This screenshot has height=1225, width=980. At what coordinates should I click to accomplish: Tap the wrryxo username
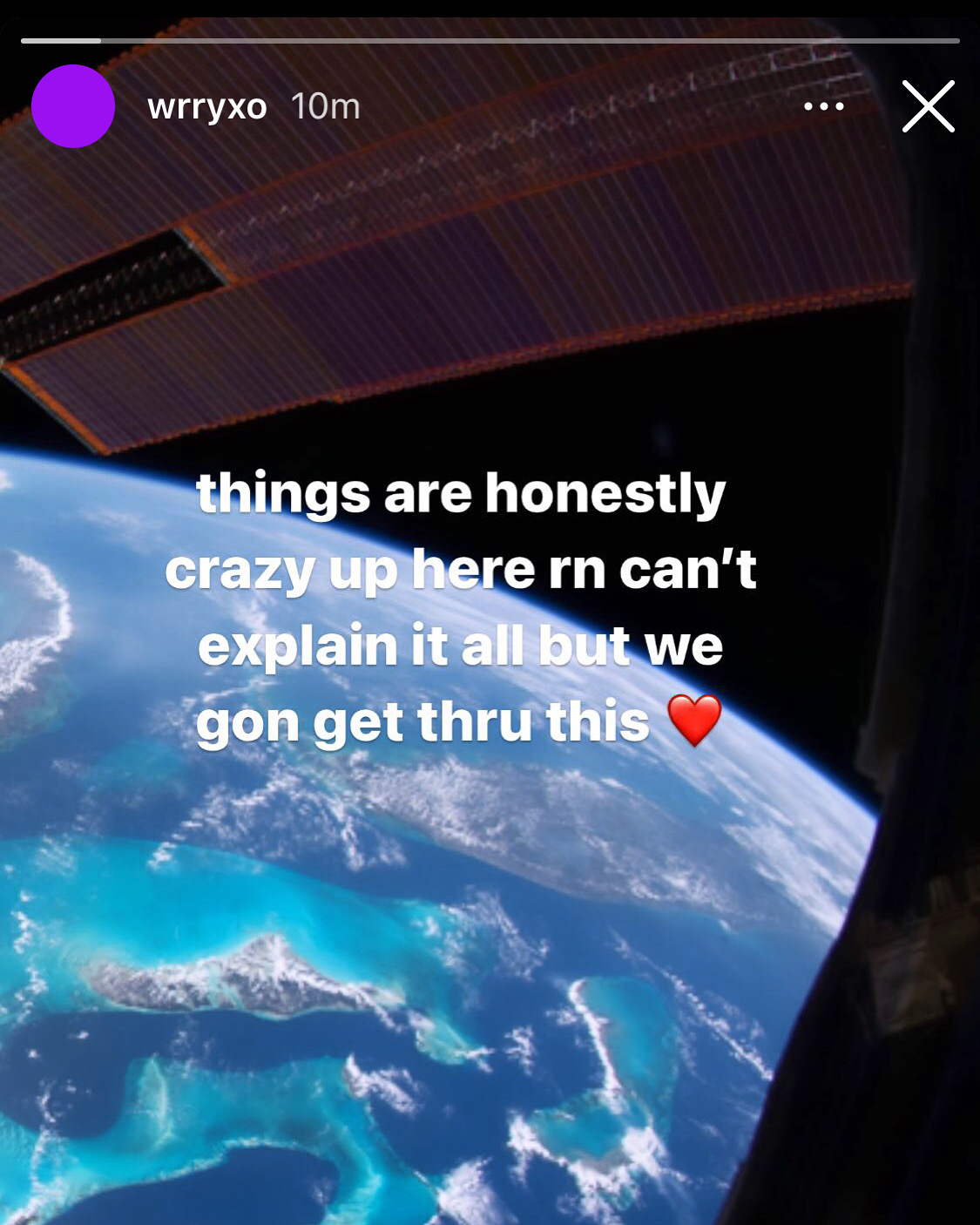pos(207,107)
